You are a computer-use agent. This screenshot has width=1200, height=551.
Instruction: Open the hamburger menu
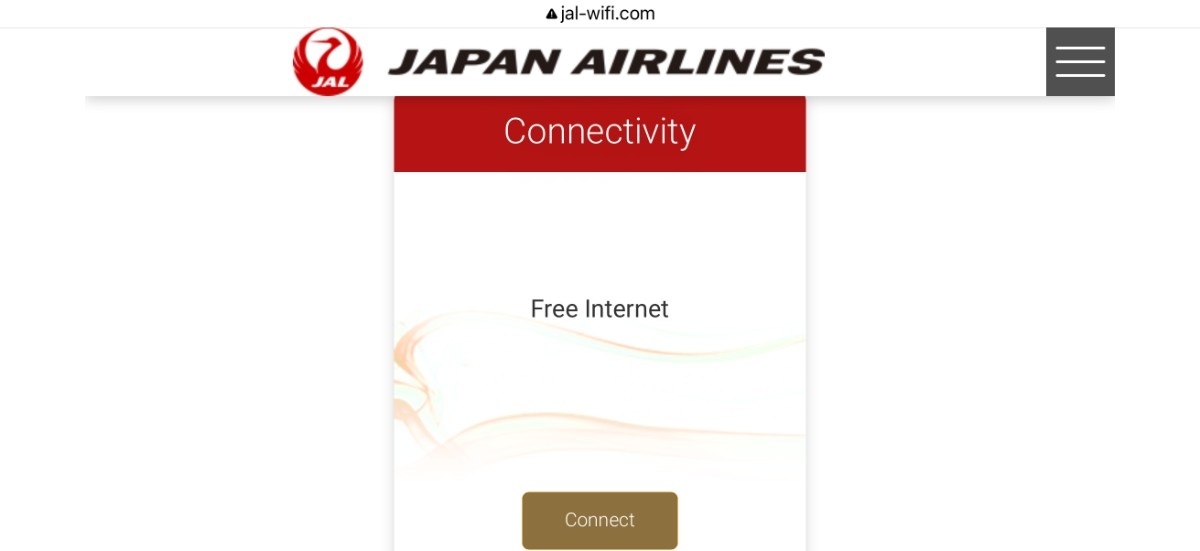pyautogui.click(x=1080, y=62)
